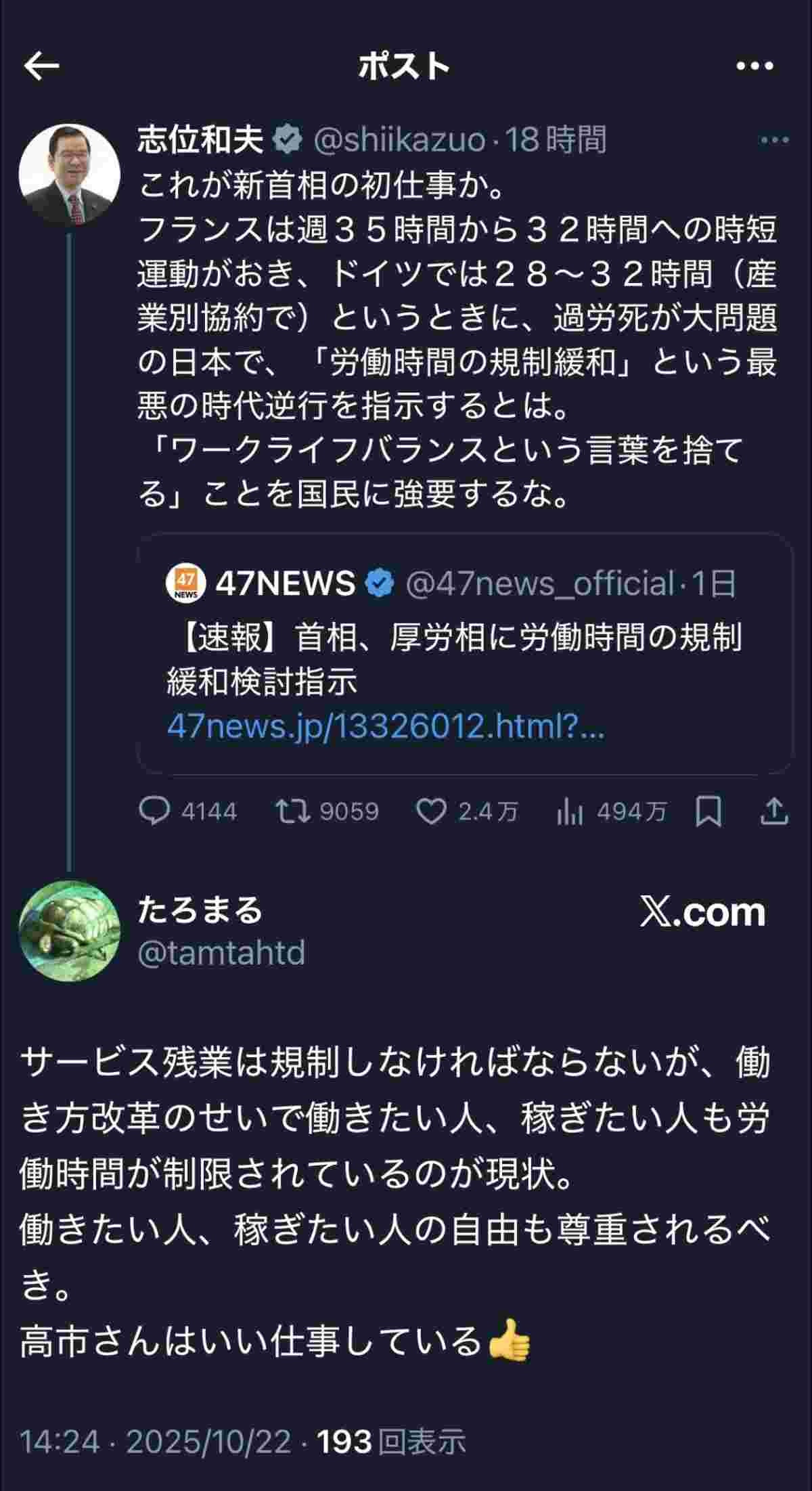
Task: View analytics for 志位和夫's post
Action: (x=570, y=811)
